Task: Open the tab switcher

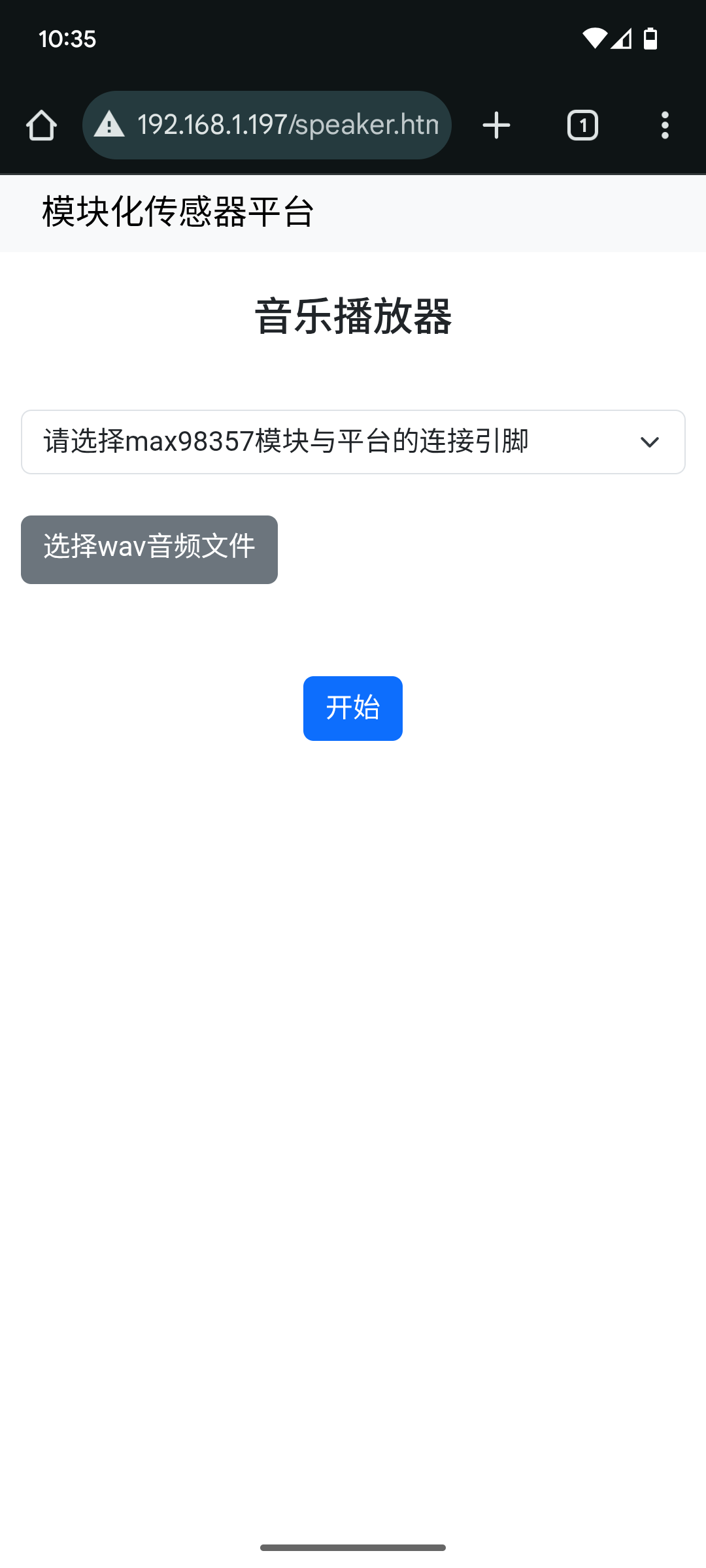Action: coord(582,125)
